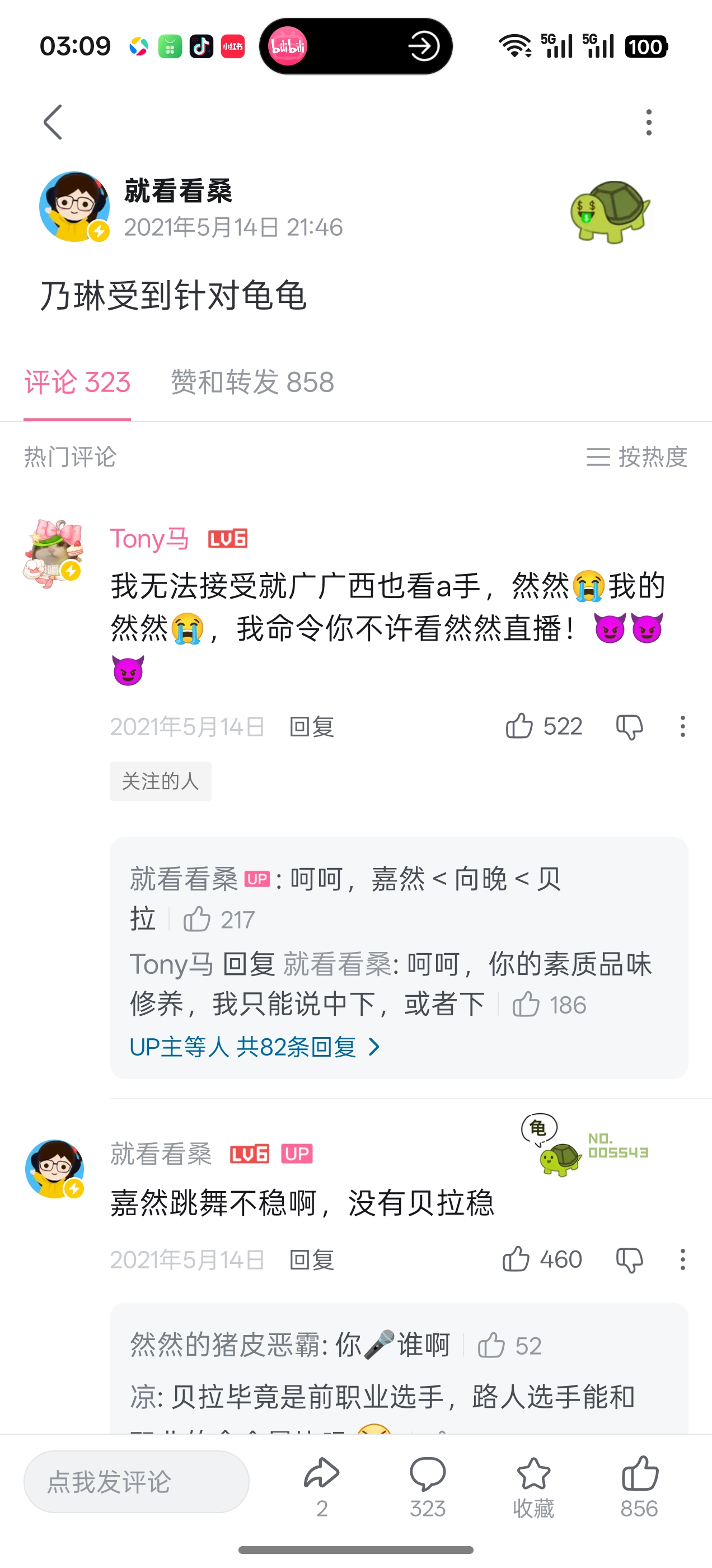Change comment sorting via 按热度

[636, 456]
